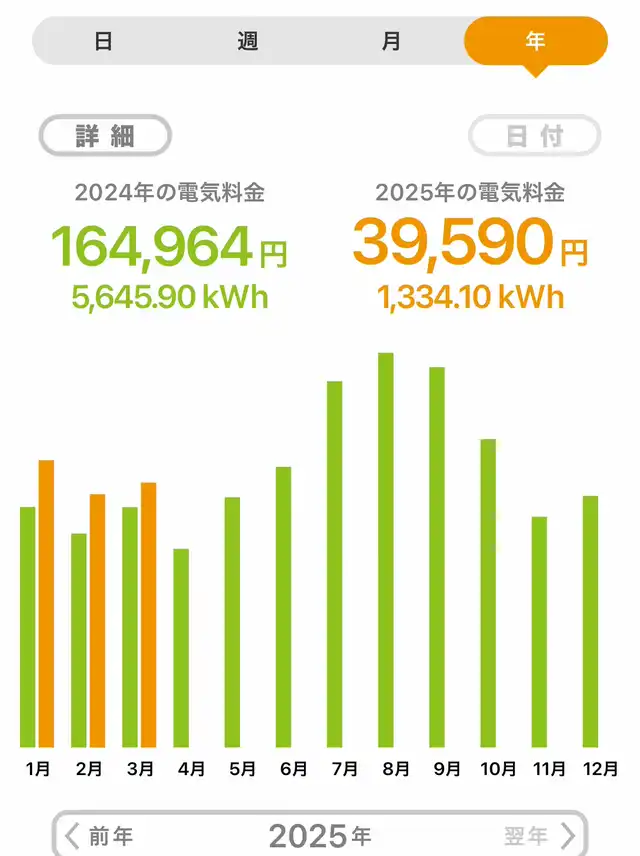Switch to the 日 (day) tab
The image size is (640, 856).
104,41
